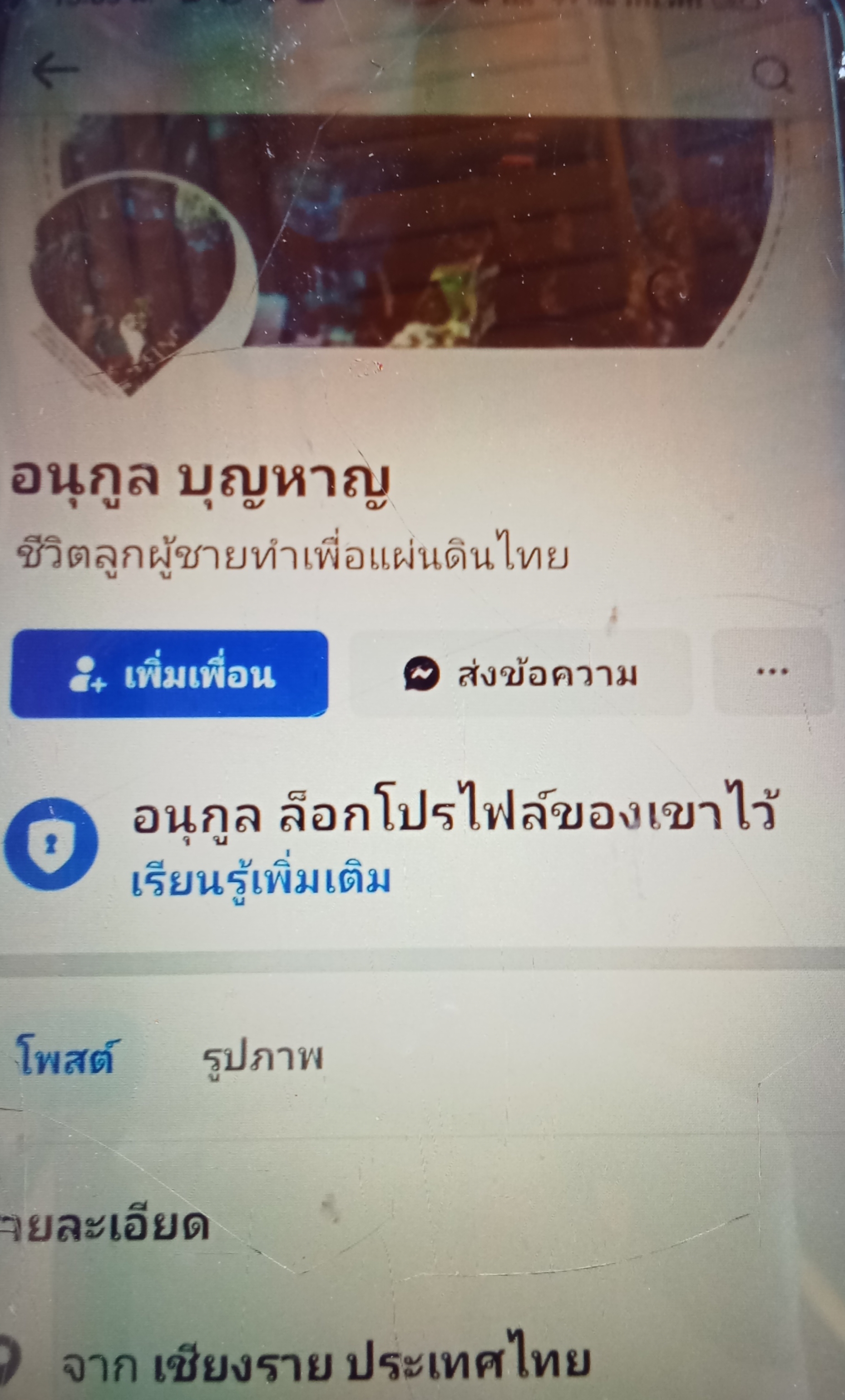Tap the เพิ่มเพื่อน add friend button
This screenshot has width=845, height=1400.
pos(169,674)
